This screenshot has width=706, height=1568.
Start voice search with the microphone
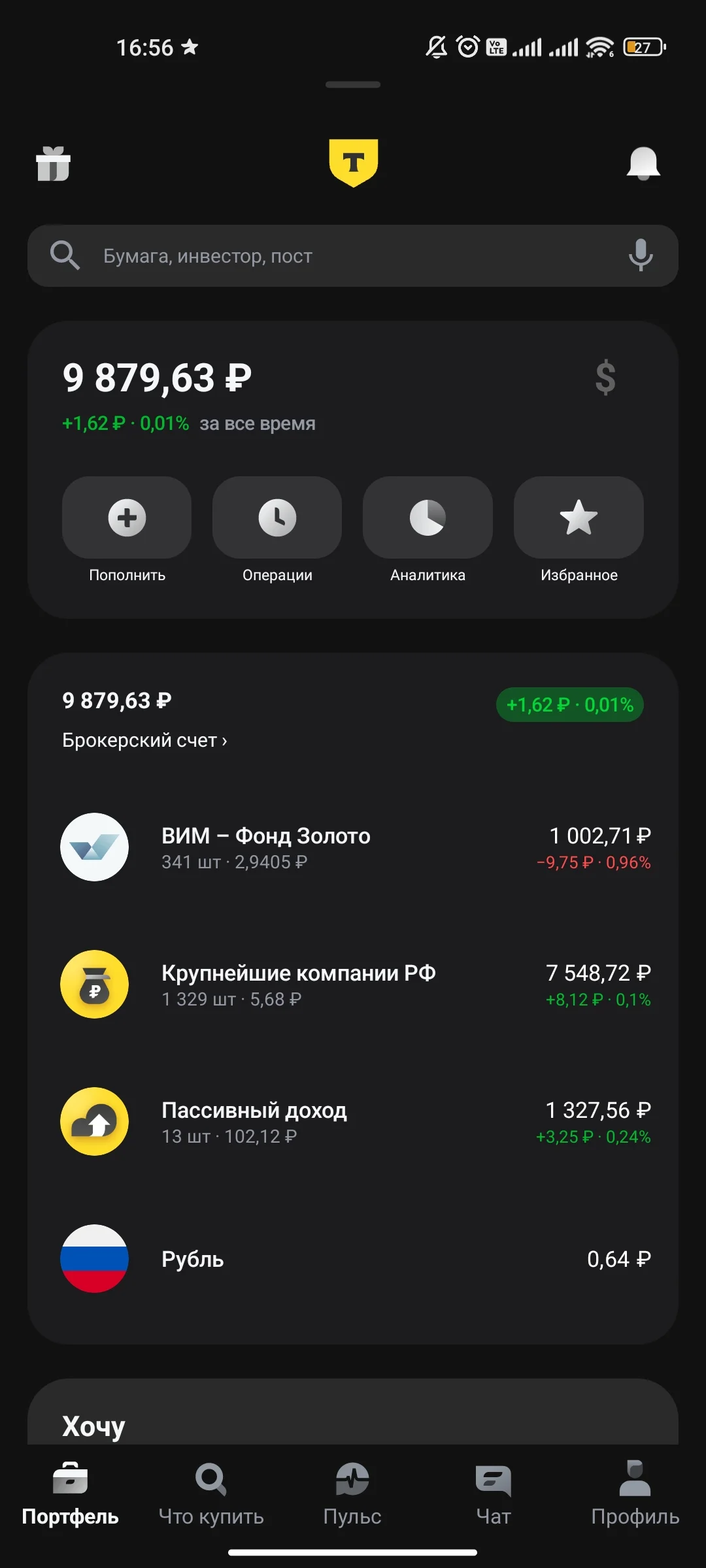tap(641, 255)
